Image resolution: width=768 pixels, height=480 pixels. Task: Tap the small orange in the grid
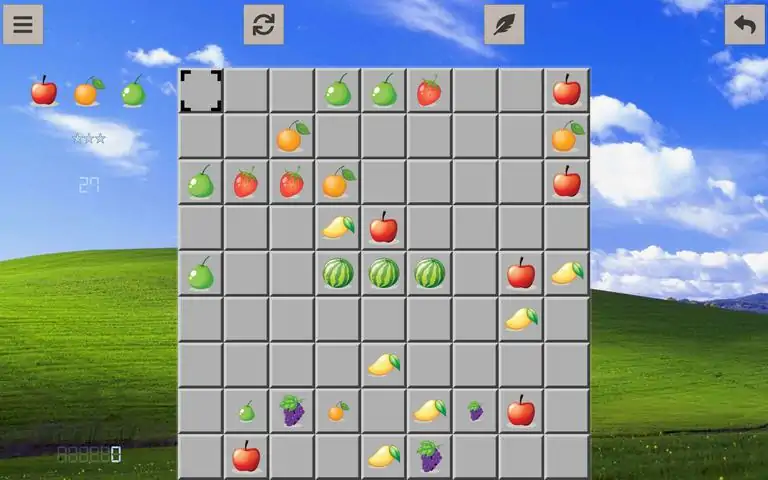coord(338,411)
